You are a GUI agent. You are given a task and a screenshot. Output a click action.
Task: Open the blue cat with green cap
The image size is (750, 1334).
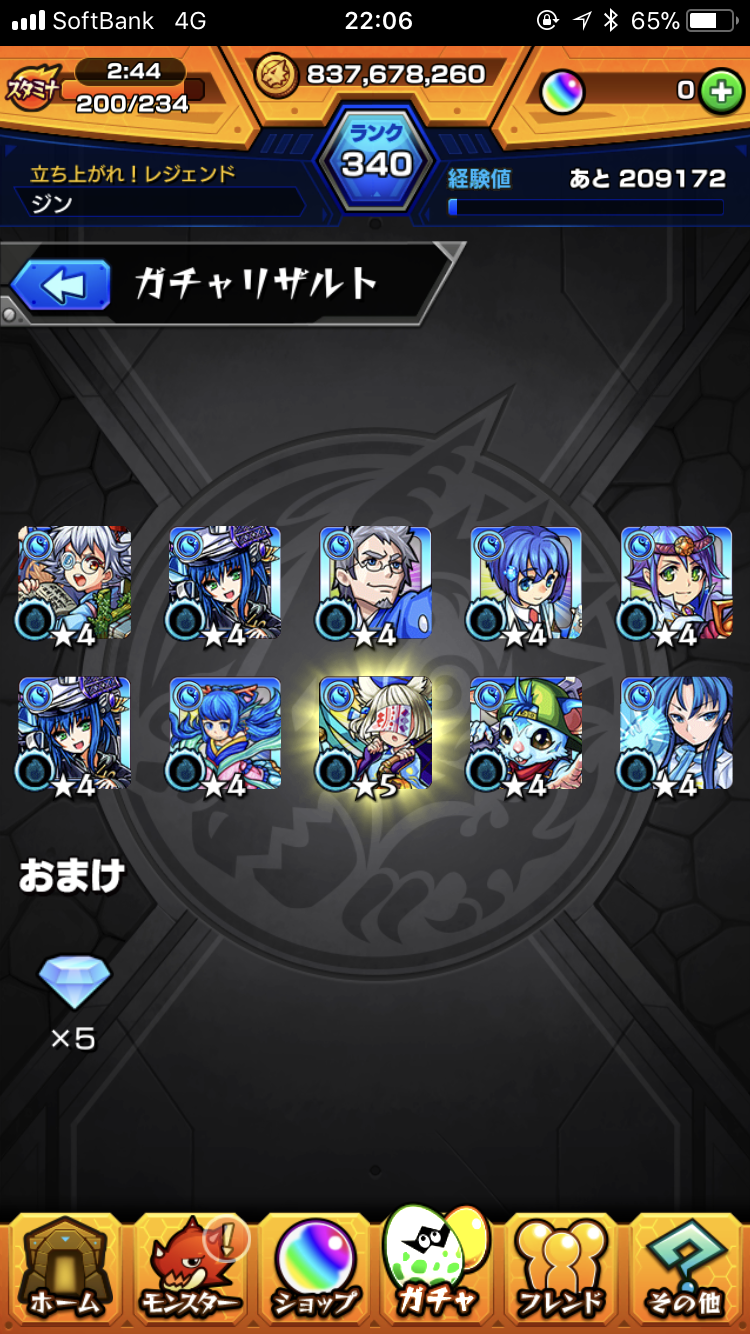point(526,733)
